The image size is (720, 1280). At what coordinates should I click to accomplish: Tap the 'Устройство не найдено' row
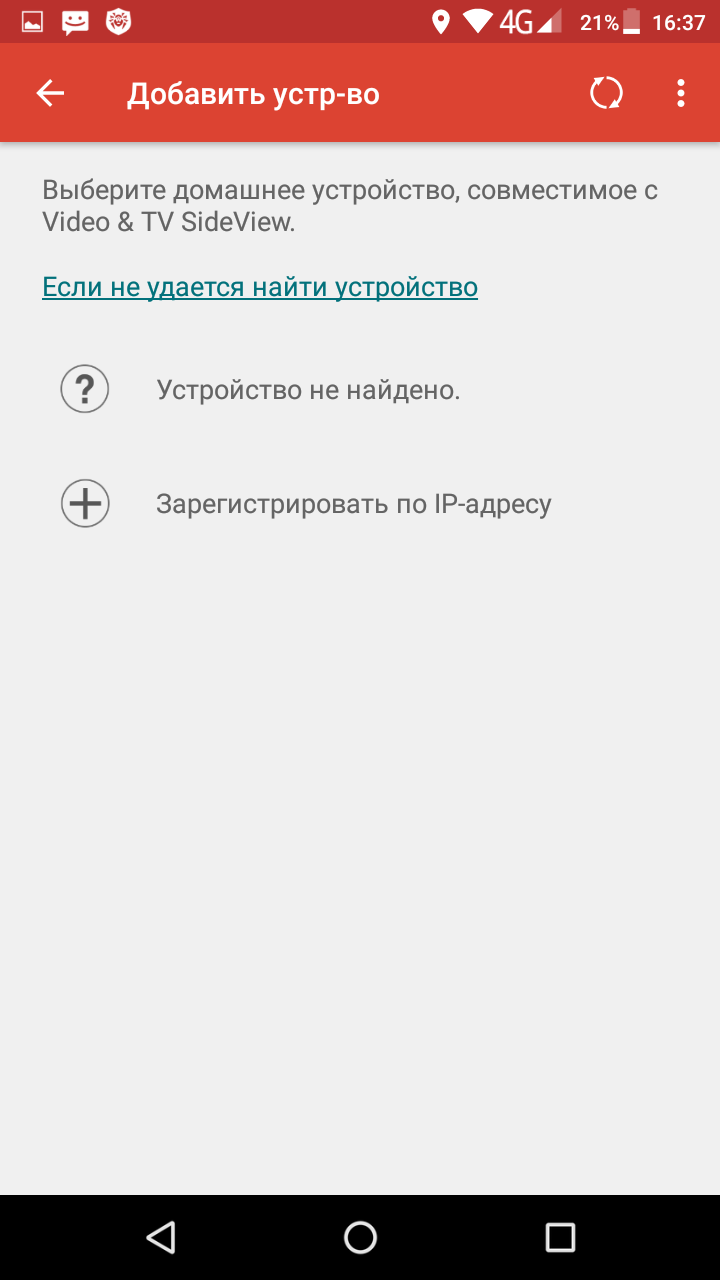(x=308, y=390)
